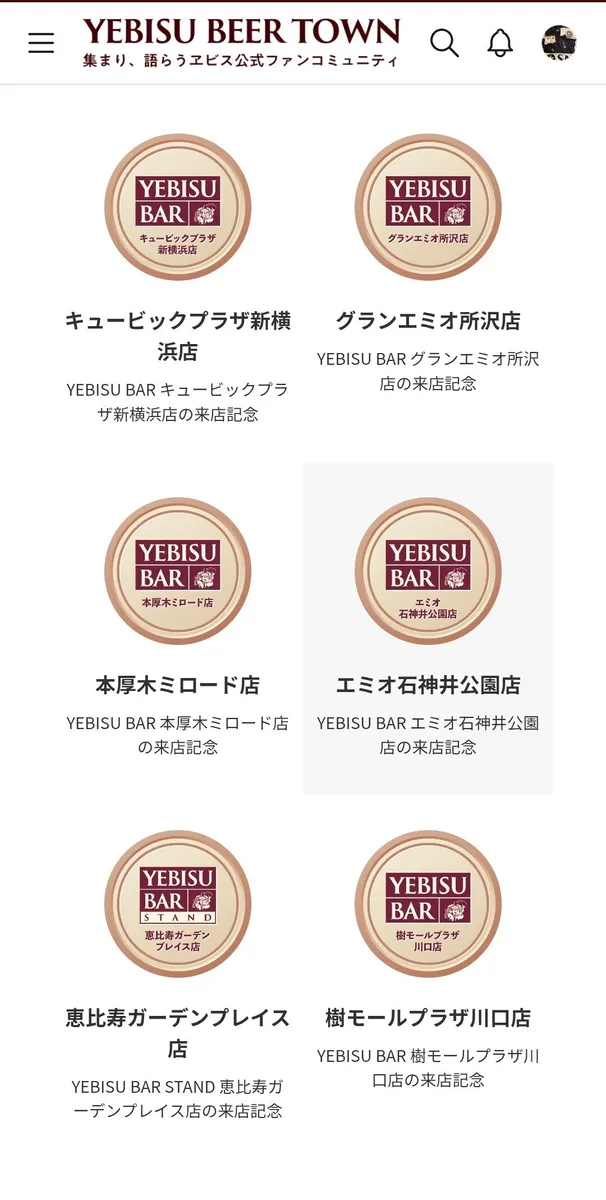Open the profile avatar
This screenshot has height=1200, width=606.
(x=559, y=43)
